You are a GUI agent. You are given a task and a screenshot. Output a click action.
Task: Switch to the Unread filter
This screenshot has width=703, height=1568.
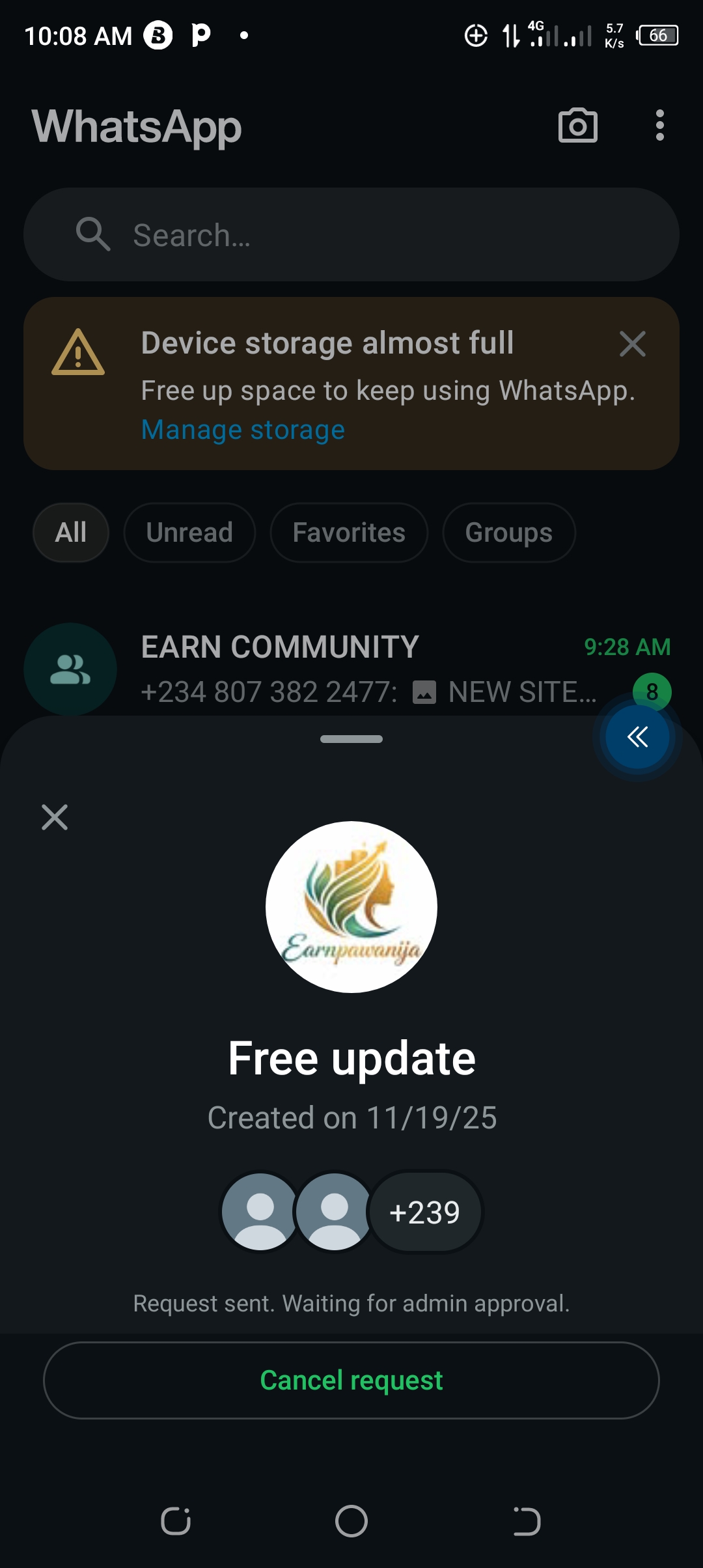[x=189, y=533]
